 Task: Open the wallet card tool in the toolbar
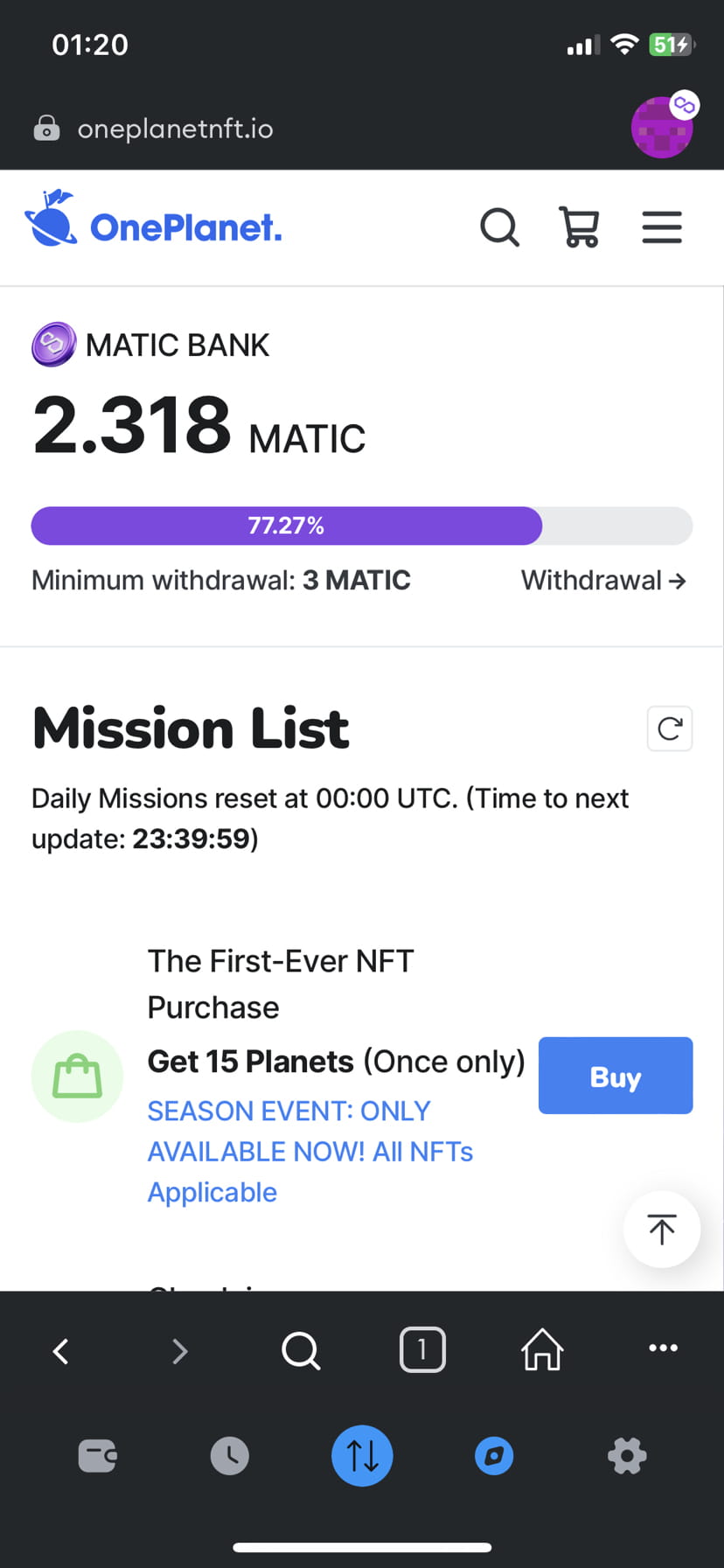click(97, 1456)
